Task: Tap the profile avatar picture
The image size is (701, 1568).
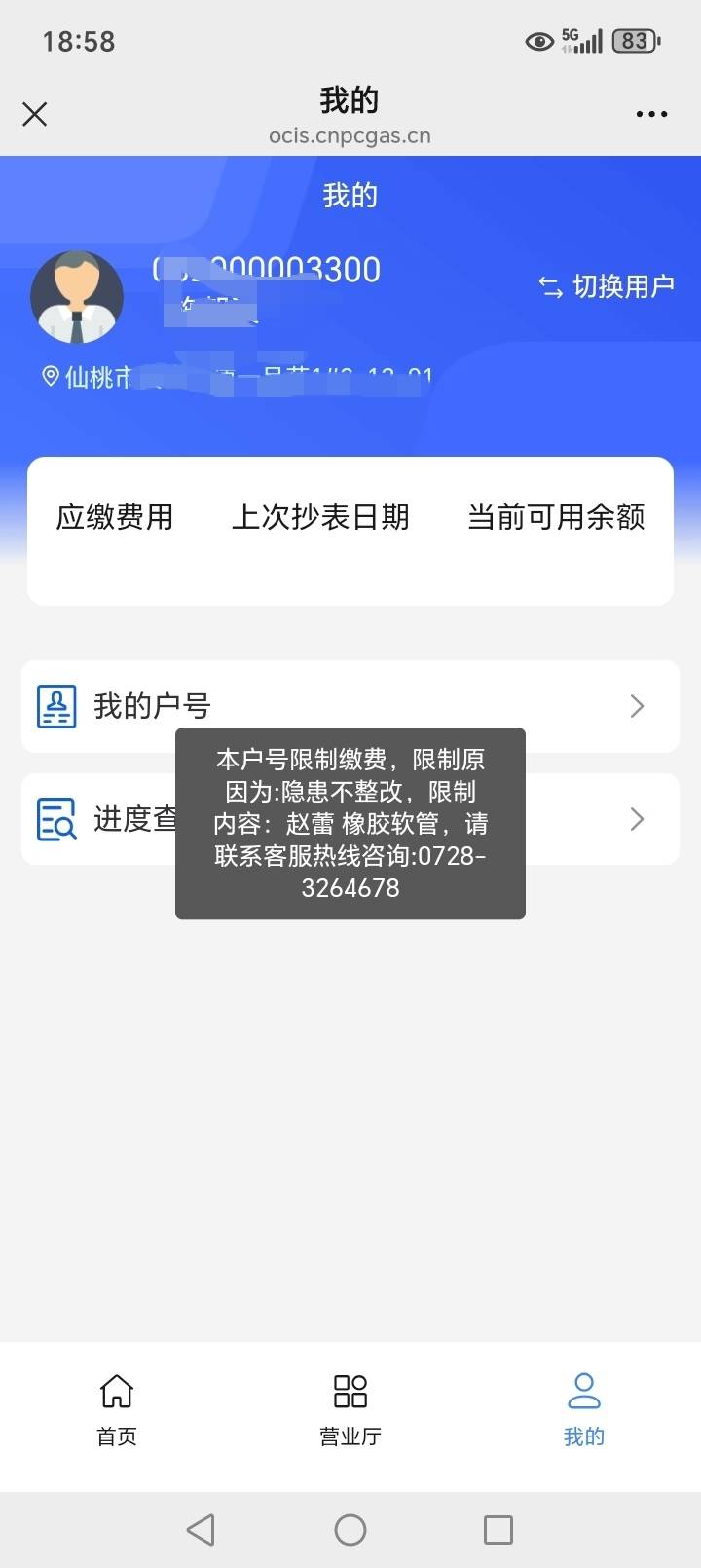Action: pos(77,297)
